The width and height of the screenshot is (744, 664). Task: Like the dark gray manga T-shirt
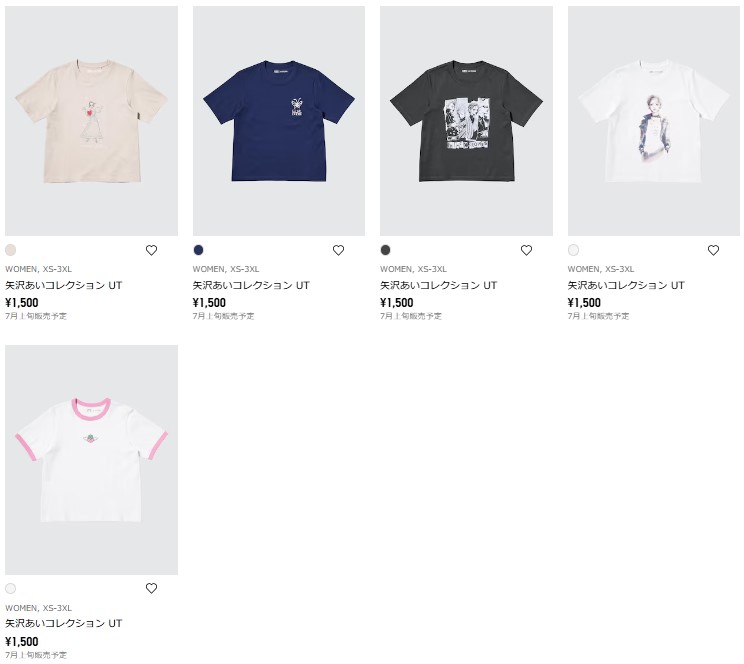526,250
